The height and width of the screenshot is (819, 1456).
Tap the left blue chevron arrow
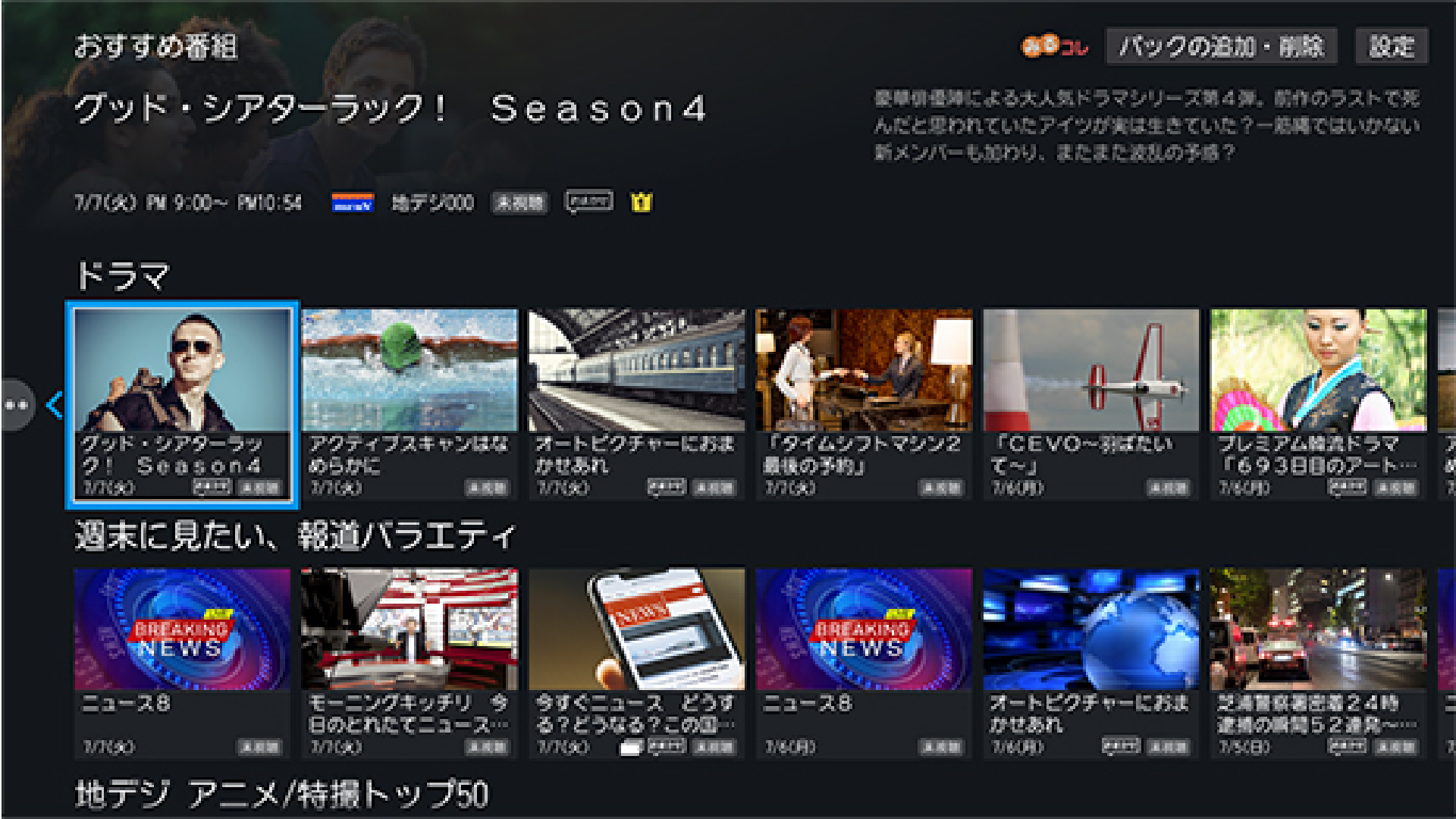tap(55, 405)
